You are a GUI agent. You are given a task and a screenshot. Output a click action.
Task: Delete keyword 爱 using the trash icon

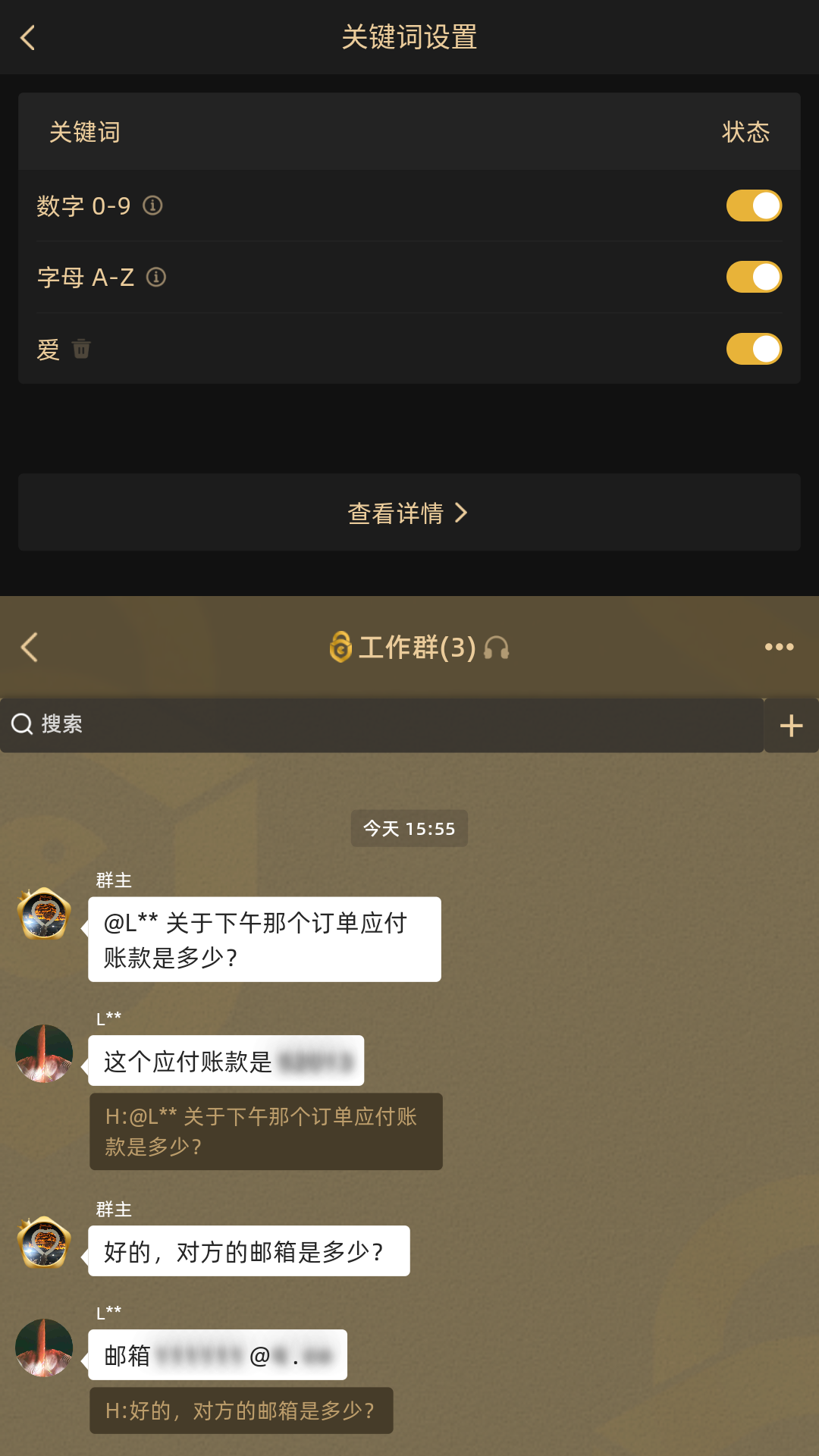[x=81, y=350]
